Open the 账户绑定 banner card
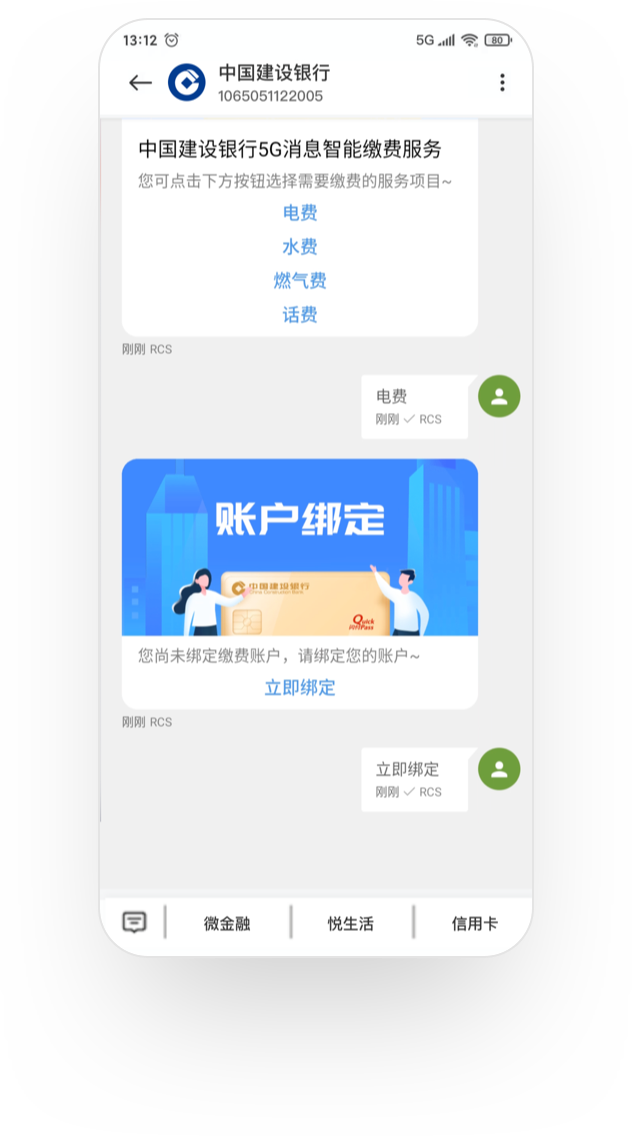 (x=299, y=547)
